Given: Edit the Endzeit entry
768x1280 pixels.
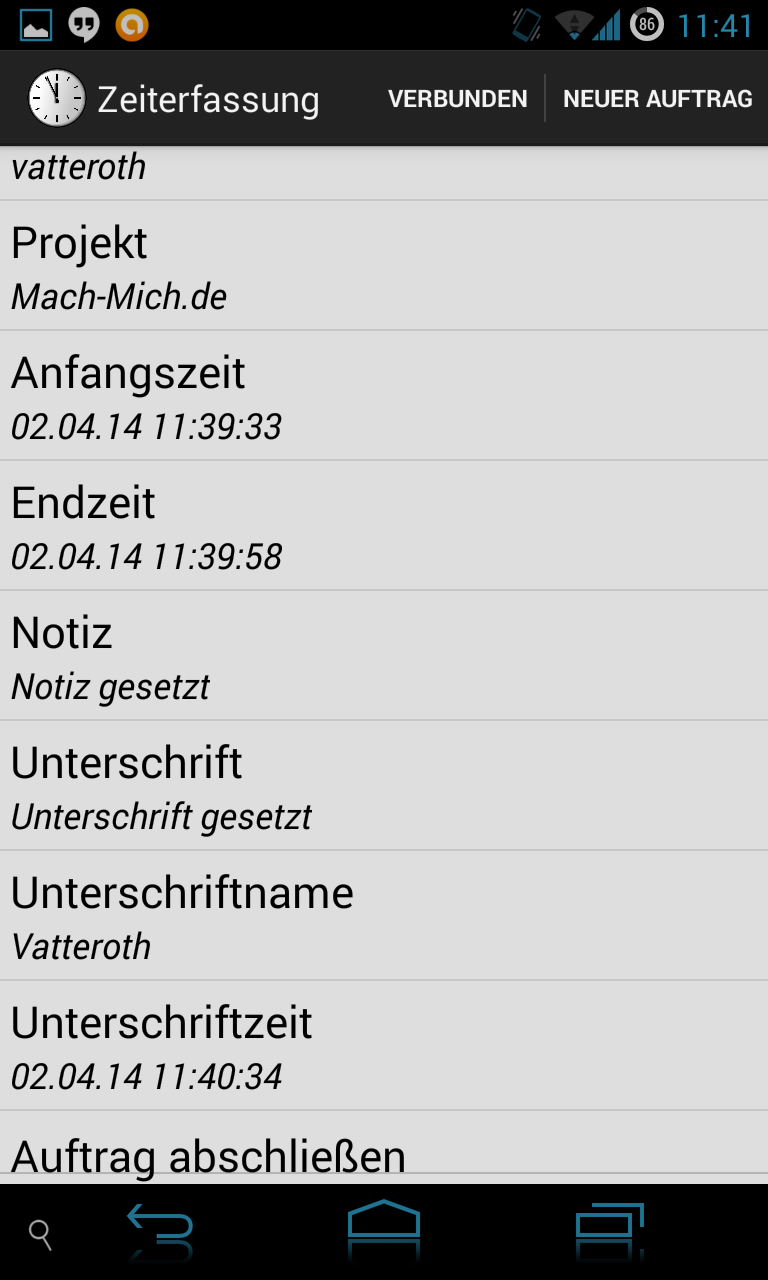Looking at the screenshot, I should click(x=384, y=526).
